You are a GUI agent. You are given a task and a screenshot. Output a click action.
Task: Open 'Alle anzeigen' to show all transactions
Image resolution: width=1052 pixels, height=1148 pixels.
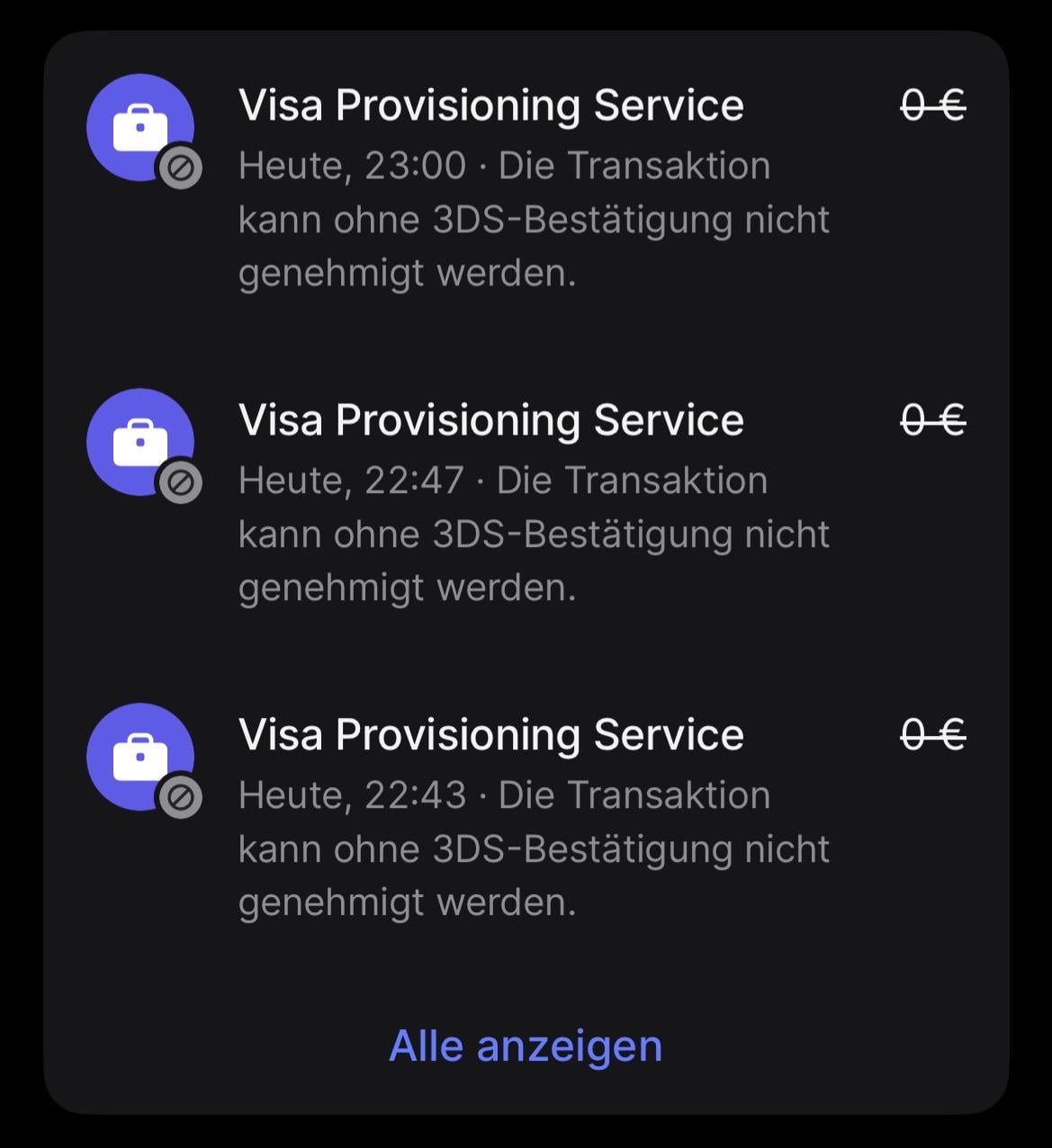click(x=526, y=1045)
